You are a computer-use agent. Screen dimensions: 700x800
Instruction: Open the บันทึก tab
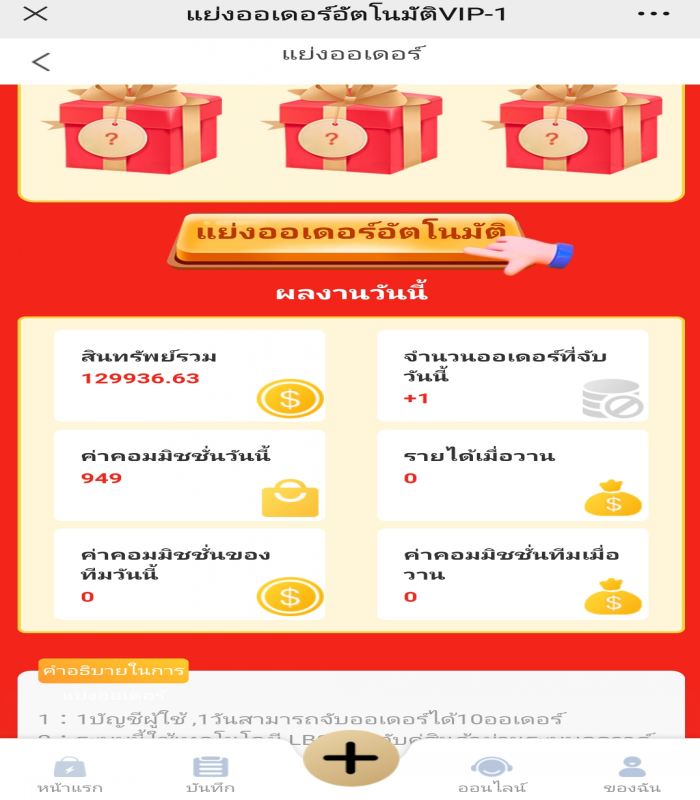point(210,773)
